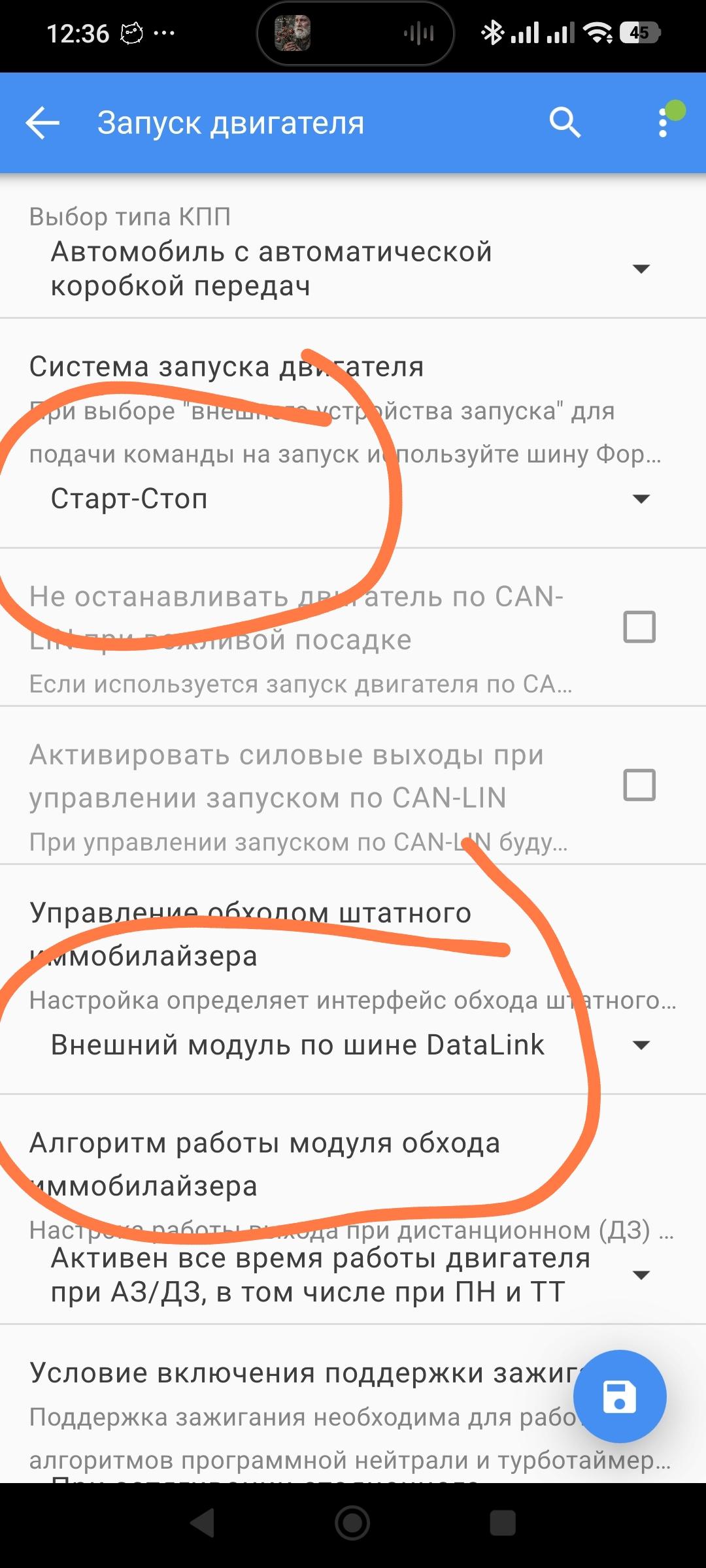
Task: Open Система запуска двигателя Старт-Стоп dropdown
Action: point(641,499)
